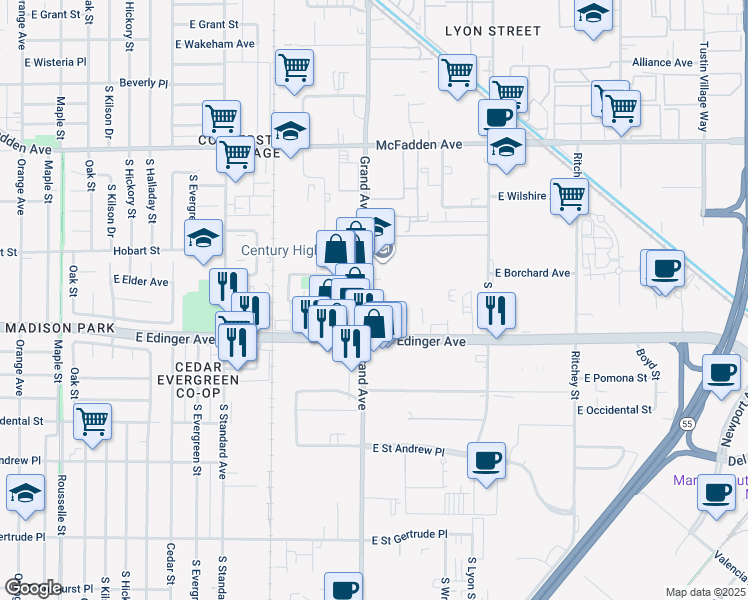Open the cafe marker near Boyd St
The height and width of the screenshot is (600, 748).
pyautogui.click(x=666, y=269)
